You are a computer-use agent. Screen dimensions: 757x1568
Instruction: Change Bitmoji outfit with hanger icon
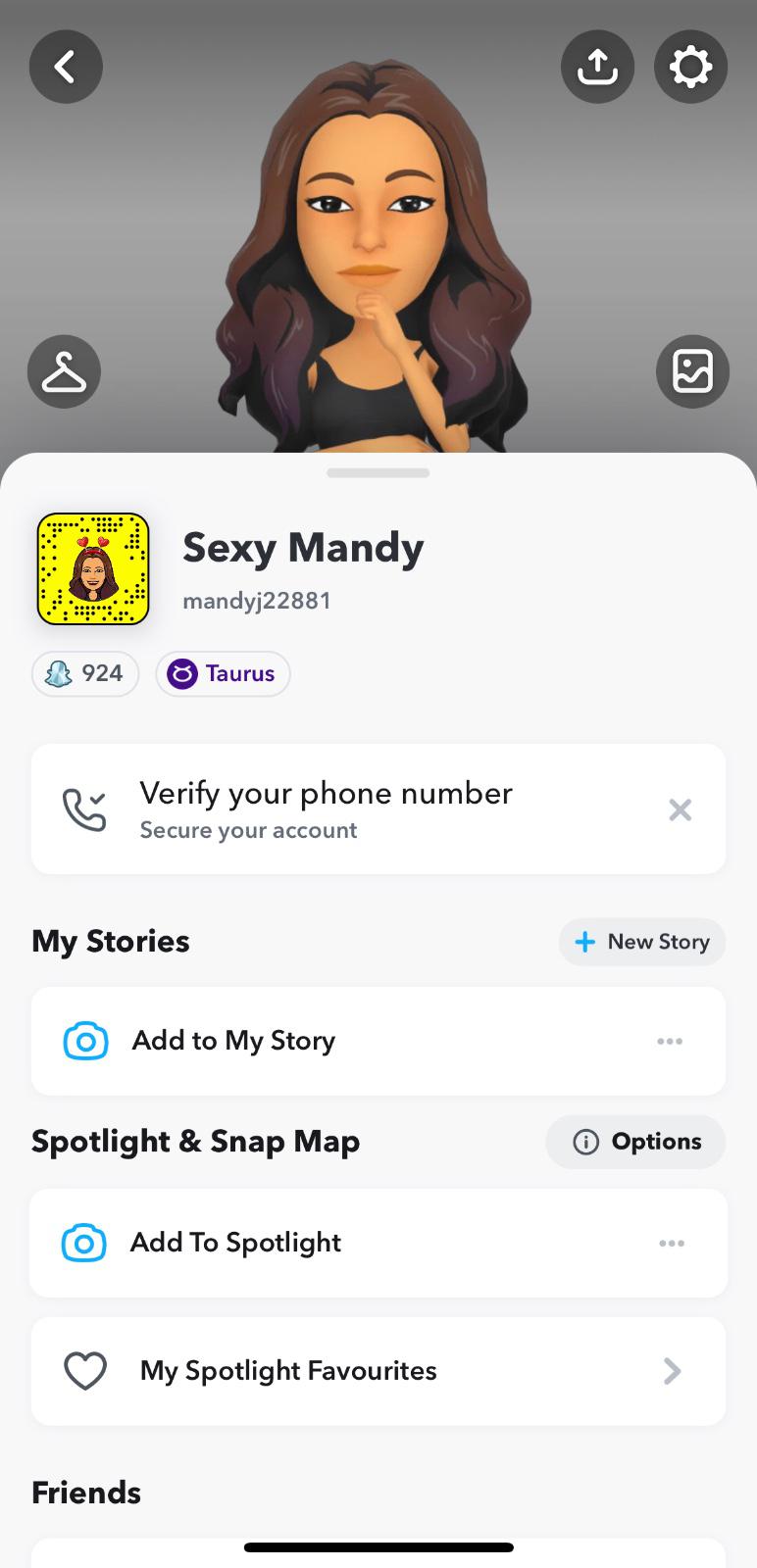pyautogui.click(x=64, y=371)
